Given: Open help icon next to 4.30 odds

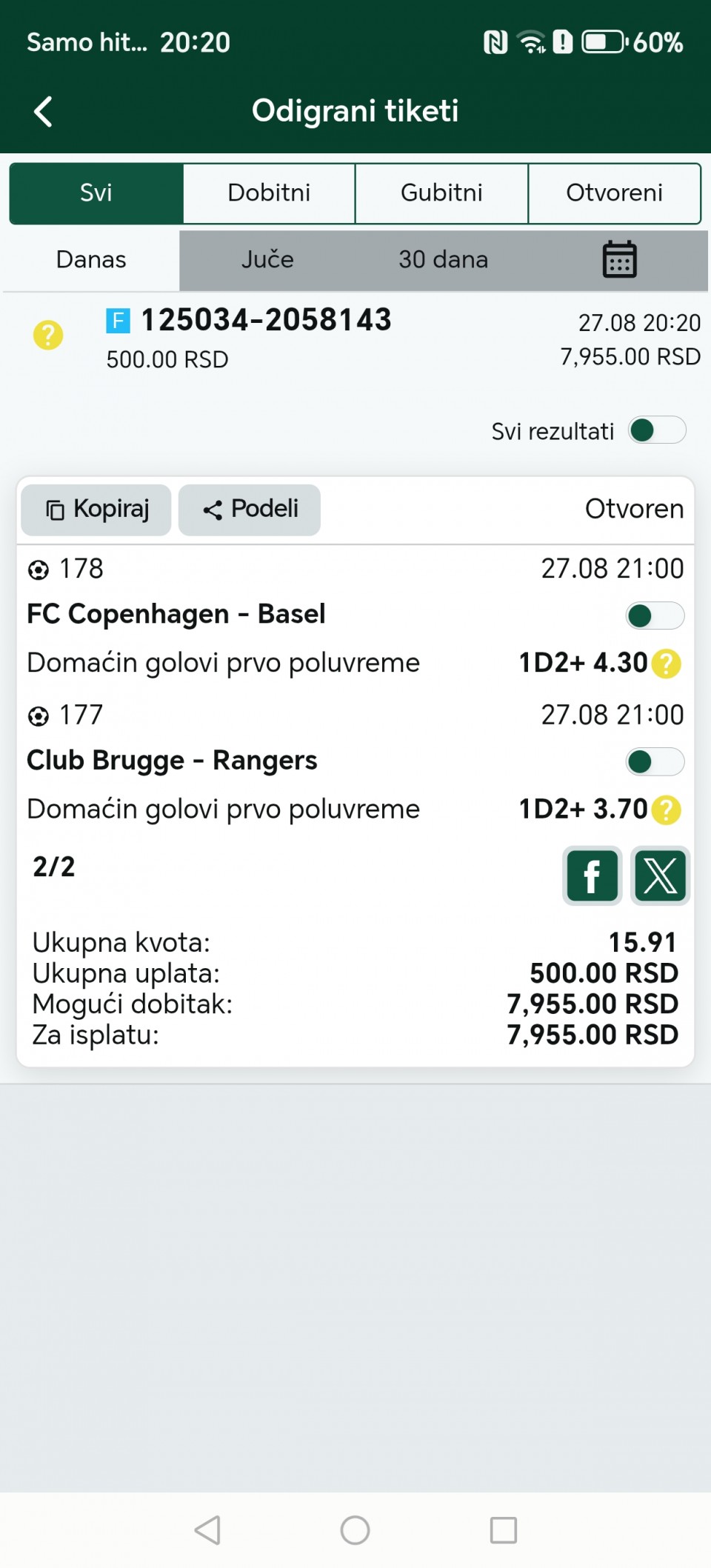Looking at the screenshot, I should pyautogui.click(x=667, y=664).
